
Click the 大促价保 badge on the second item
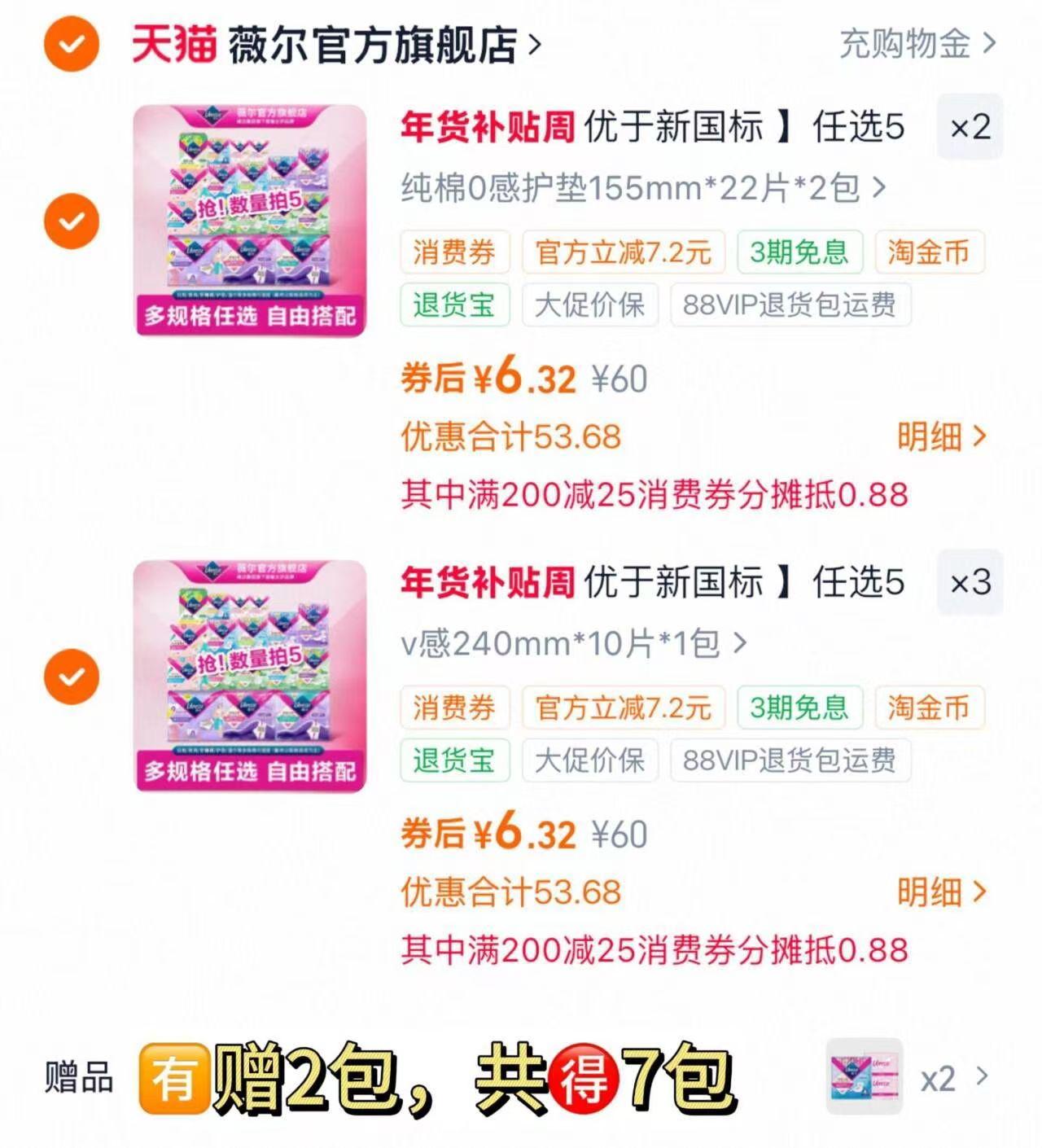(x=589, y=760)
